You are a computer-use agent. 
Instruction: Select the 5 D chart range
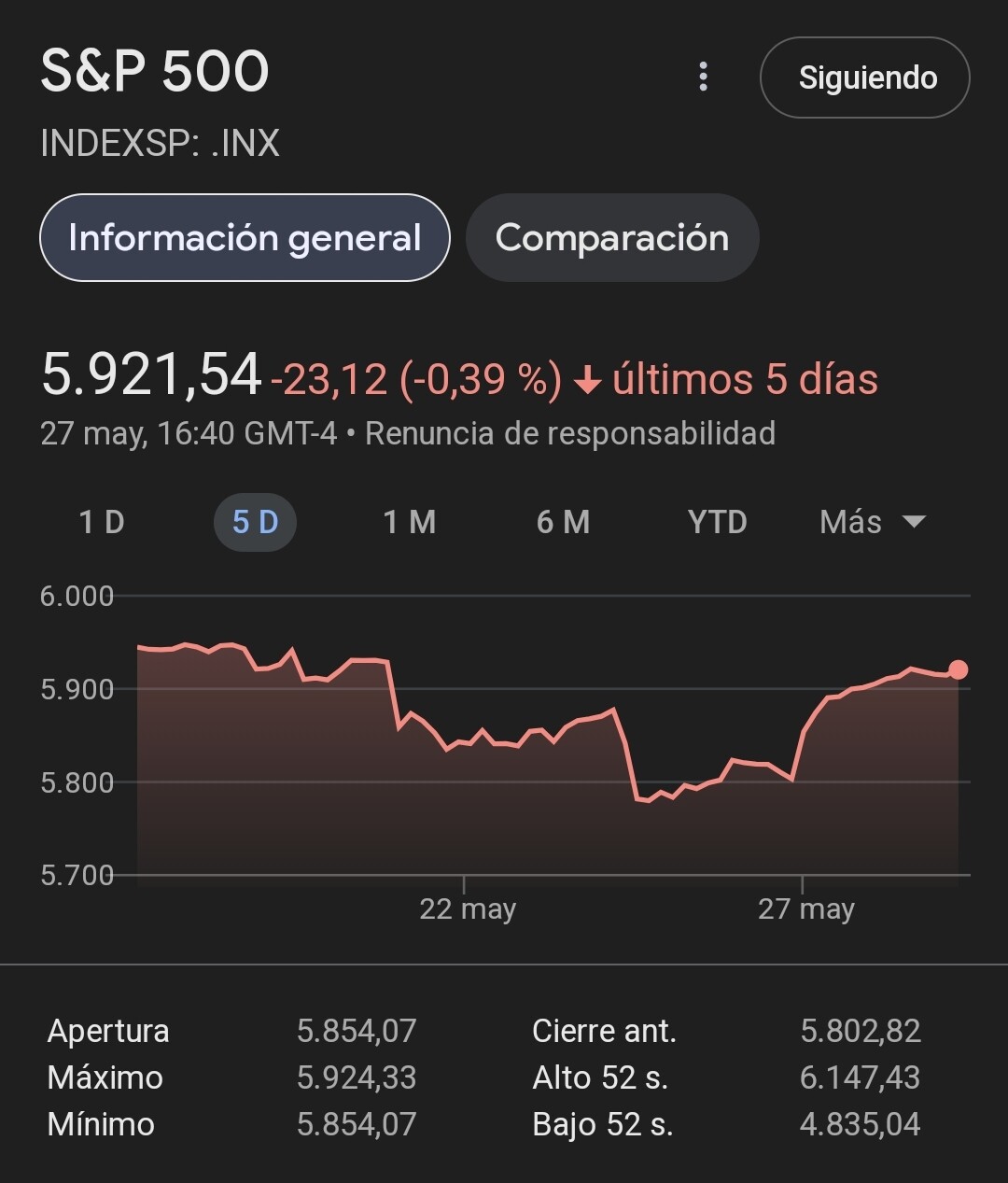[x=255, y=522]
